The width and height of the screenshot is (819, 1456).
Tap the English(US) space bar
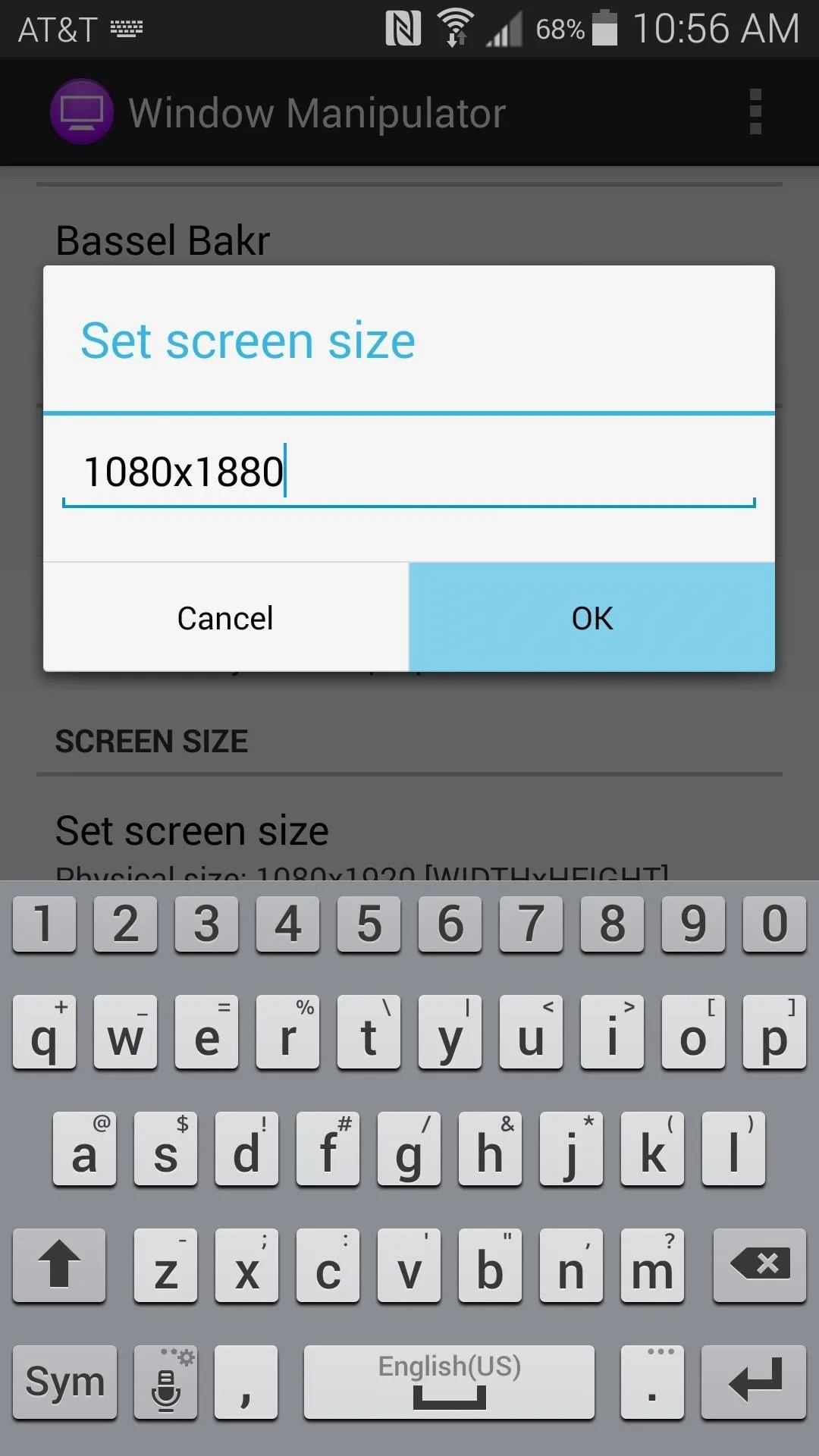449,1382
